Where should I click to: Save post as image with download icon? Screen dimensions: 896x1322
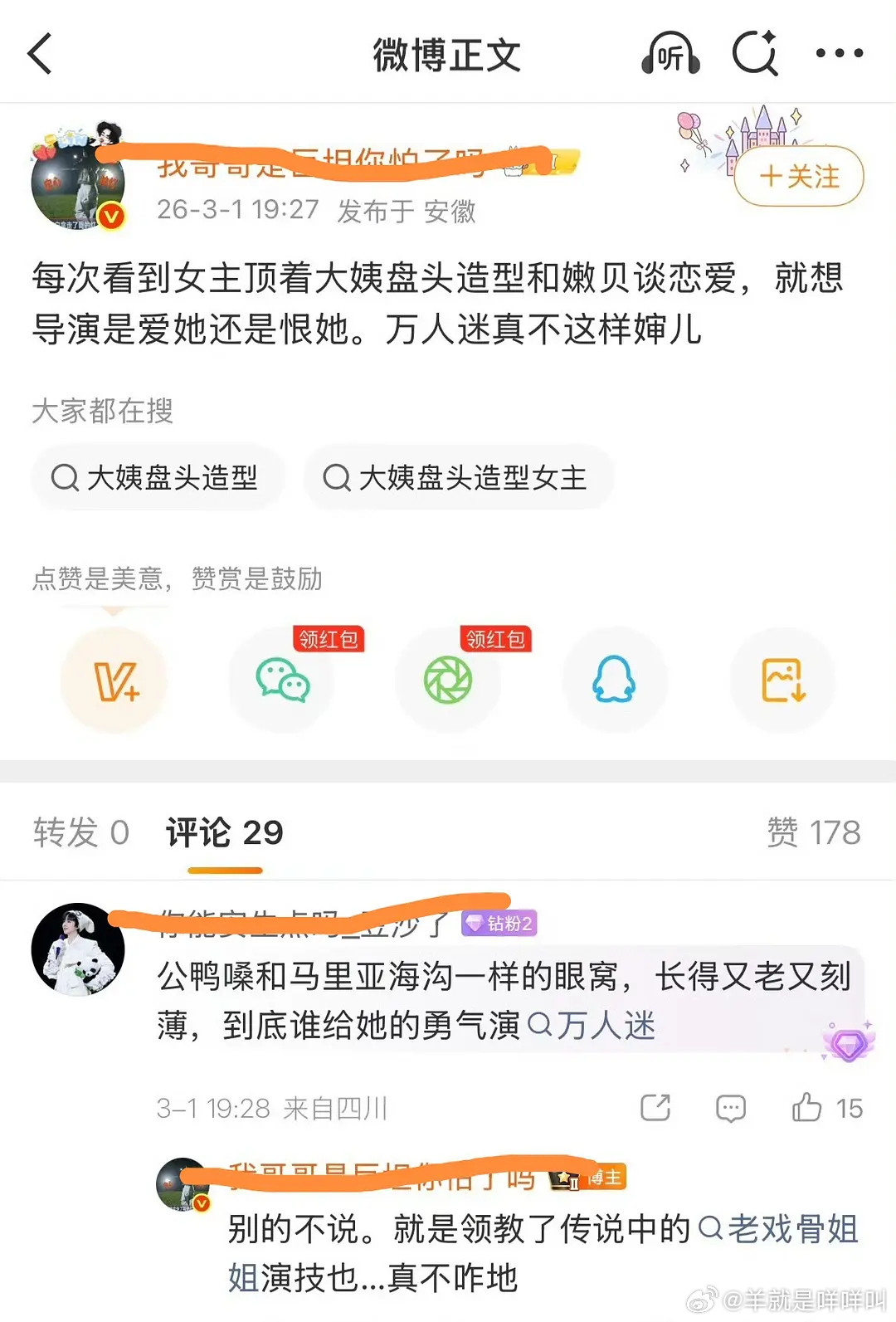click(x=782, y=681)
